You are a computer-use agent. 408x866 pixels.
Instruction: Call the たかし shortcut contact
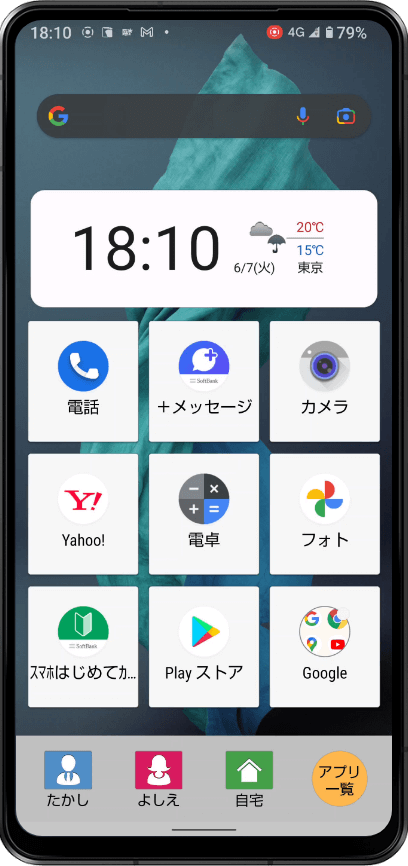coord(68,779)
